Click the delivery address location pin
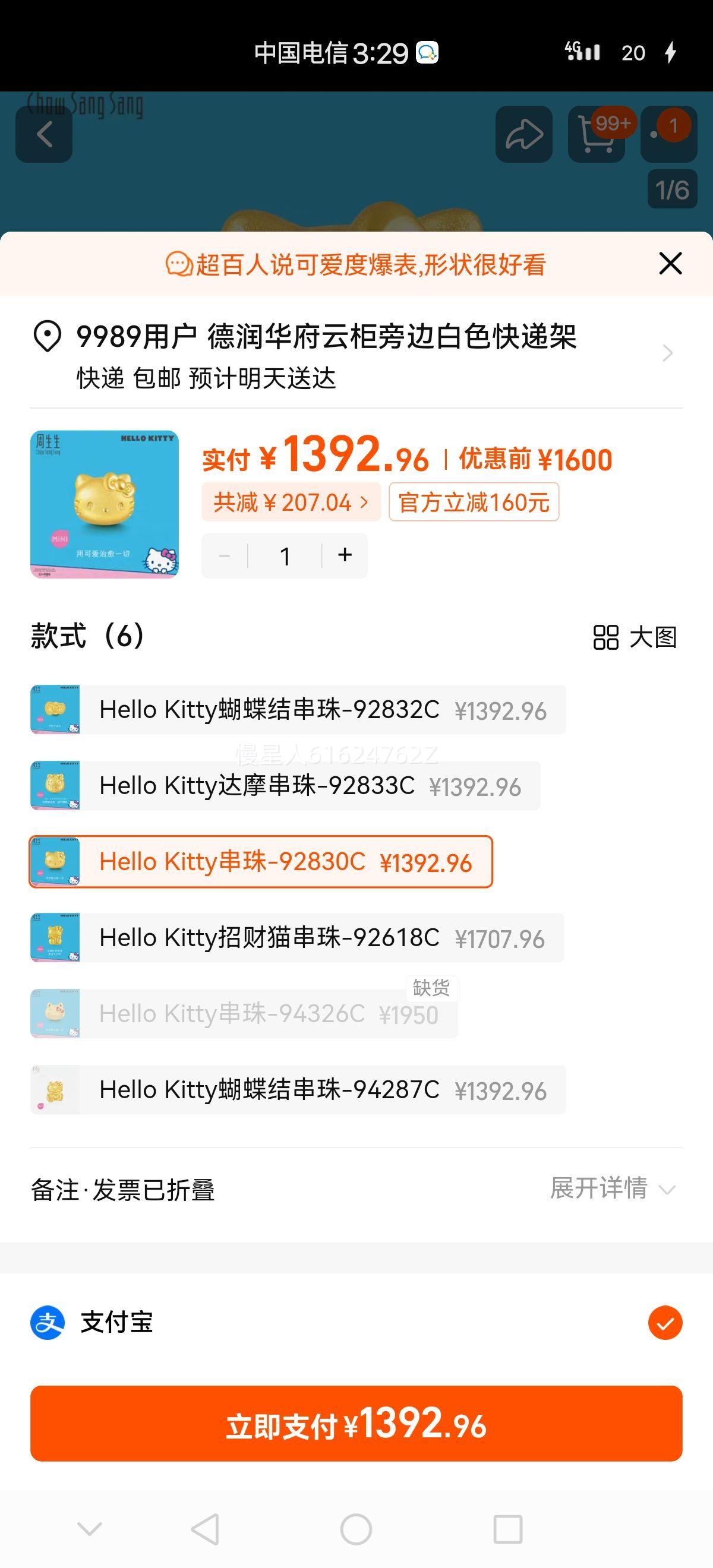This screenshot has height=1568, width=713. [48, 335]
